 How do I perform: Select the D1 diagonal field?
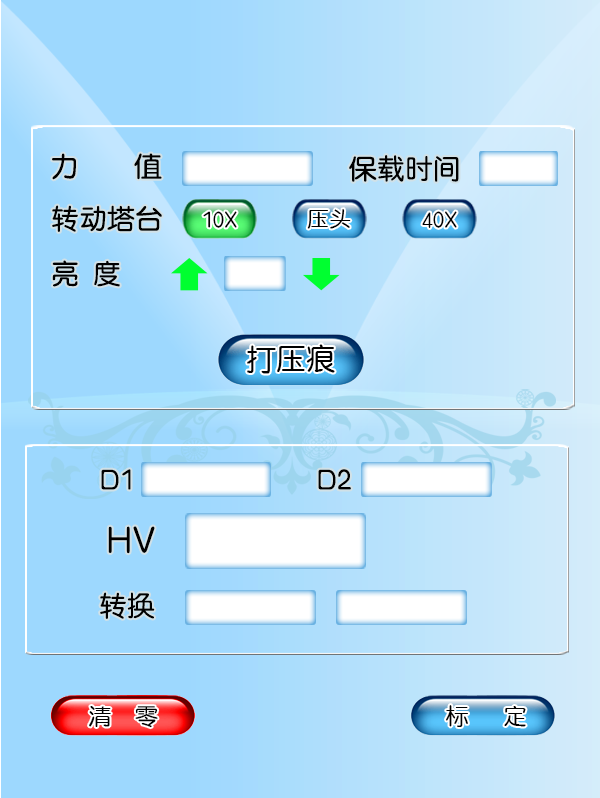[x=206, y=480]
